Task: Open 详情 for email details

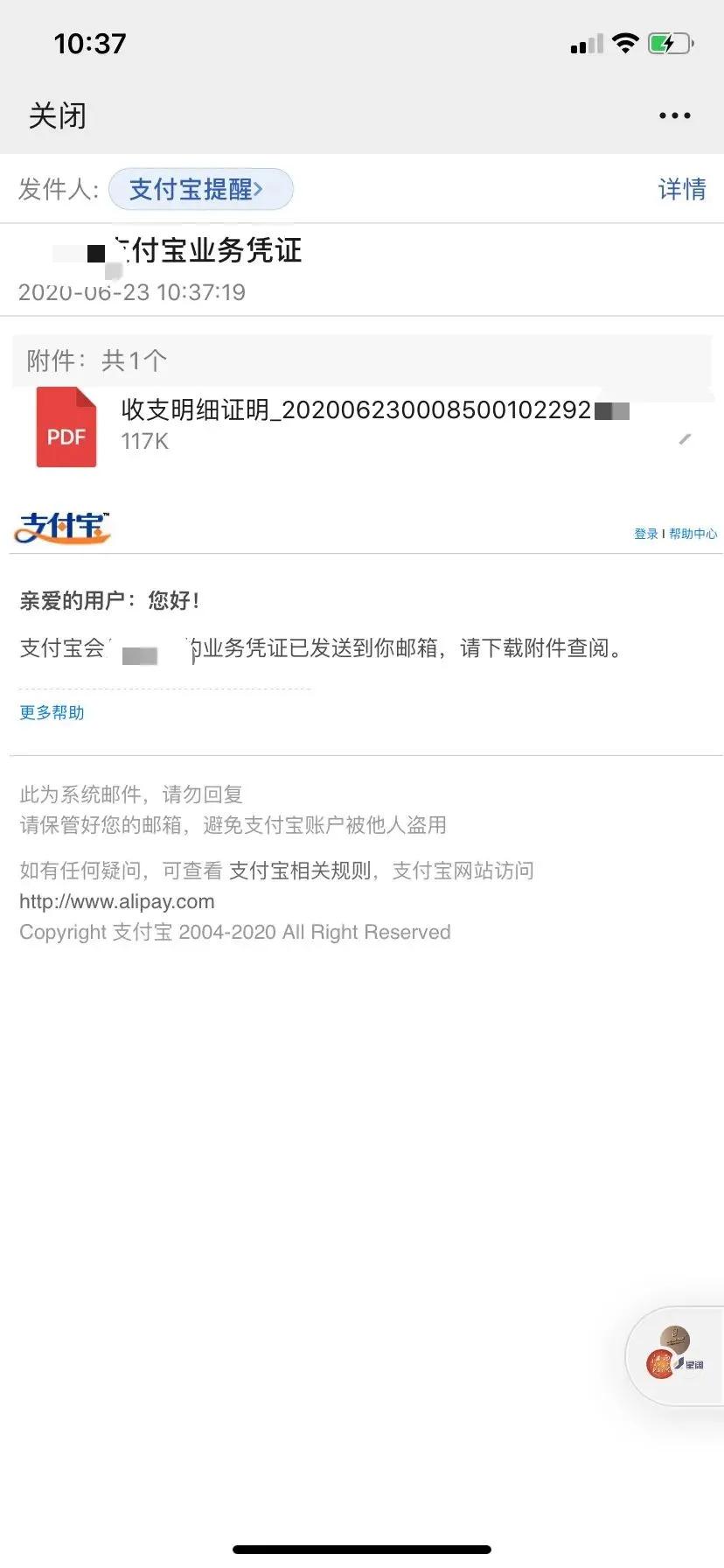Action: (681, 189)
